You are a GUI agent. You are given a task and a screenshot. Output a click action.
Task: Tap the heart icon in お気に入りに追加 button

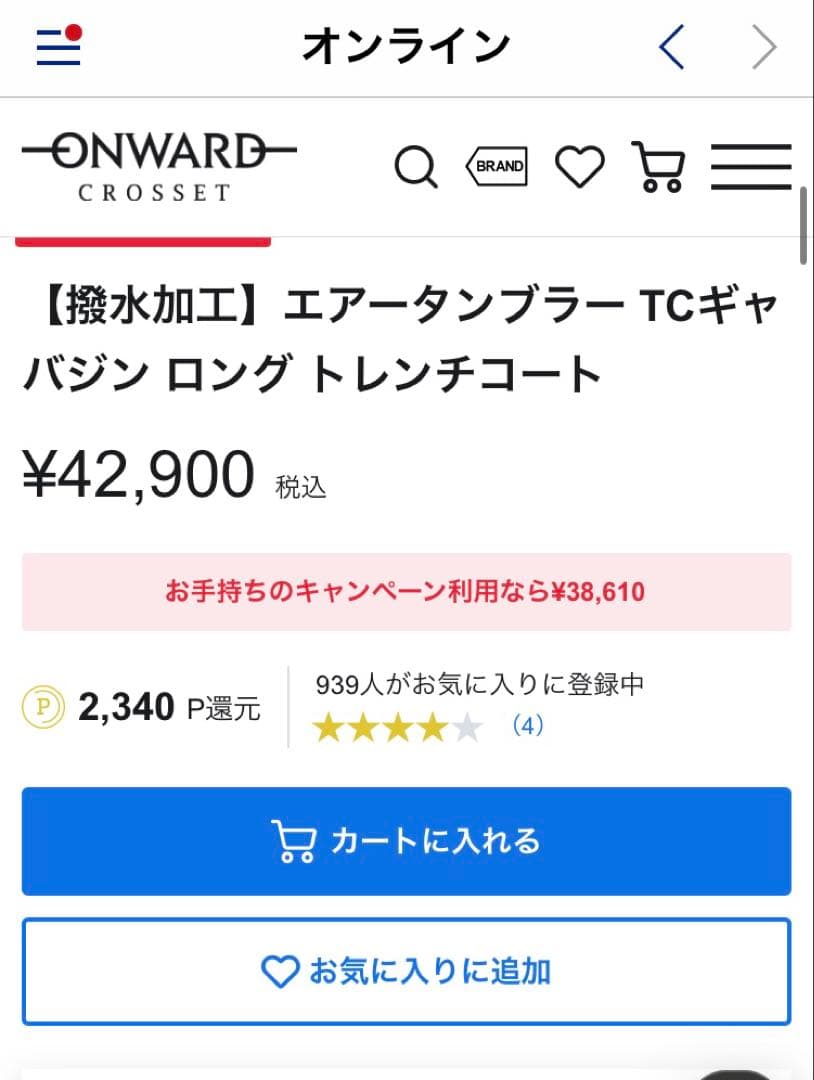283,971
